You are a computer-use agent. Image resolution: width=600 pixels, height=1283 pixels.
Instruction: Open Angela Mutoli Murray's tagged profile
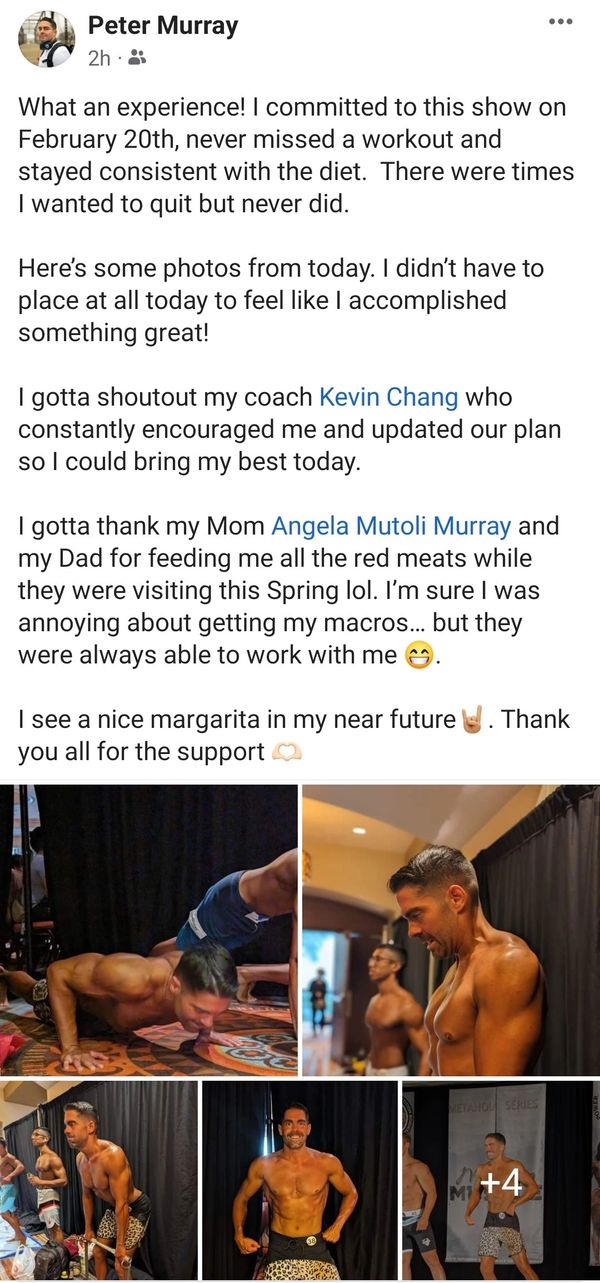click(x=391, y=525)
